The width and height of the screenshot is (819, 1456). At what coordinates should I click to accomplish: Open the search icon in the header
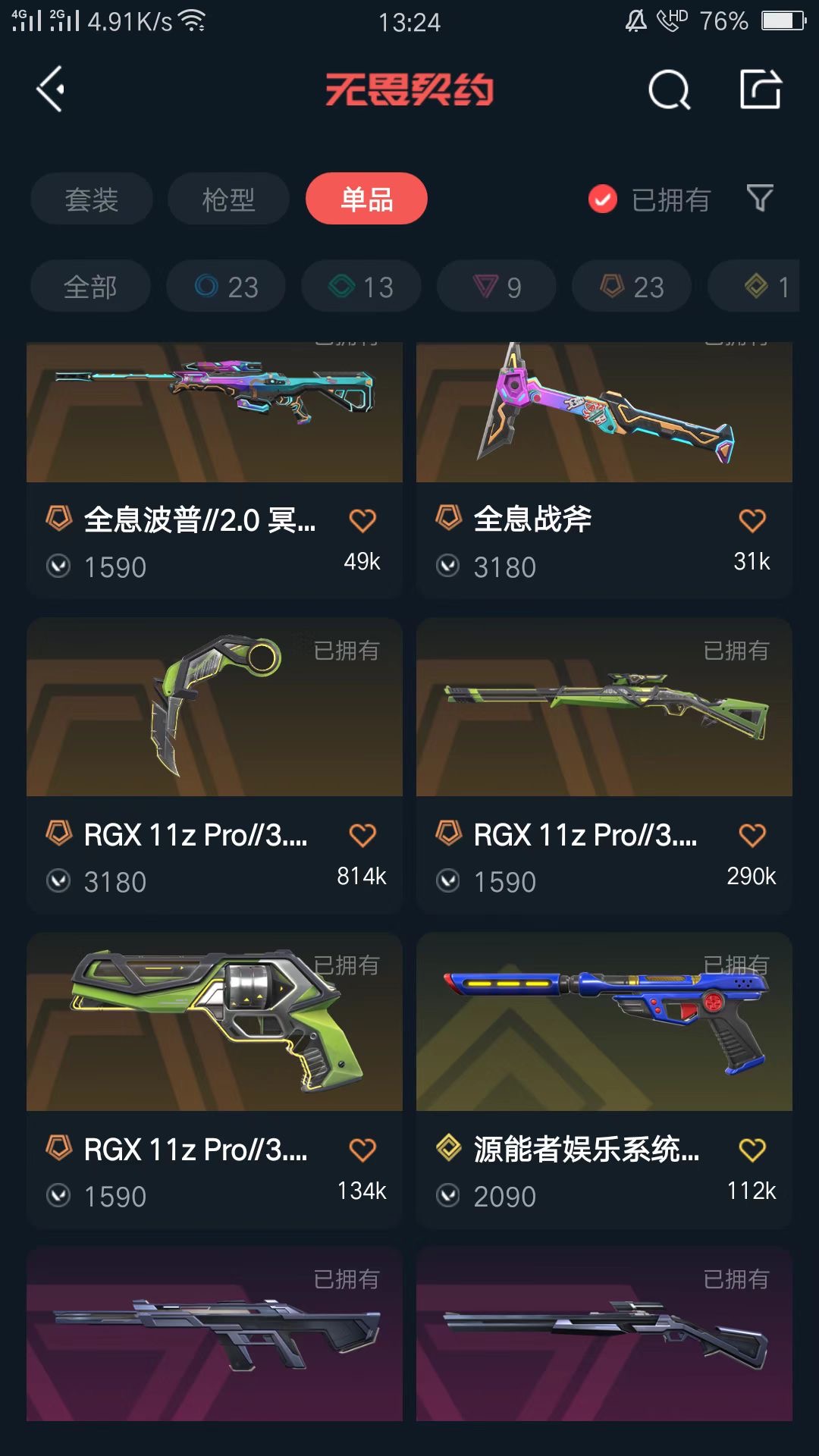coord(669,90)
